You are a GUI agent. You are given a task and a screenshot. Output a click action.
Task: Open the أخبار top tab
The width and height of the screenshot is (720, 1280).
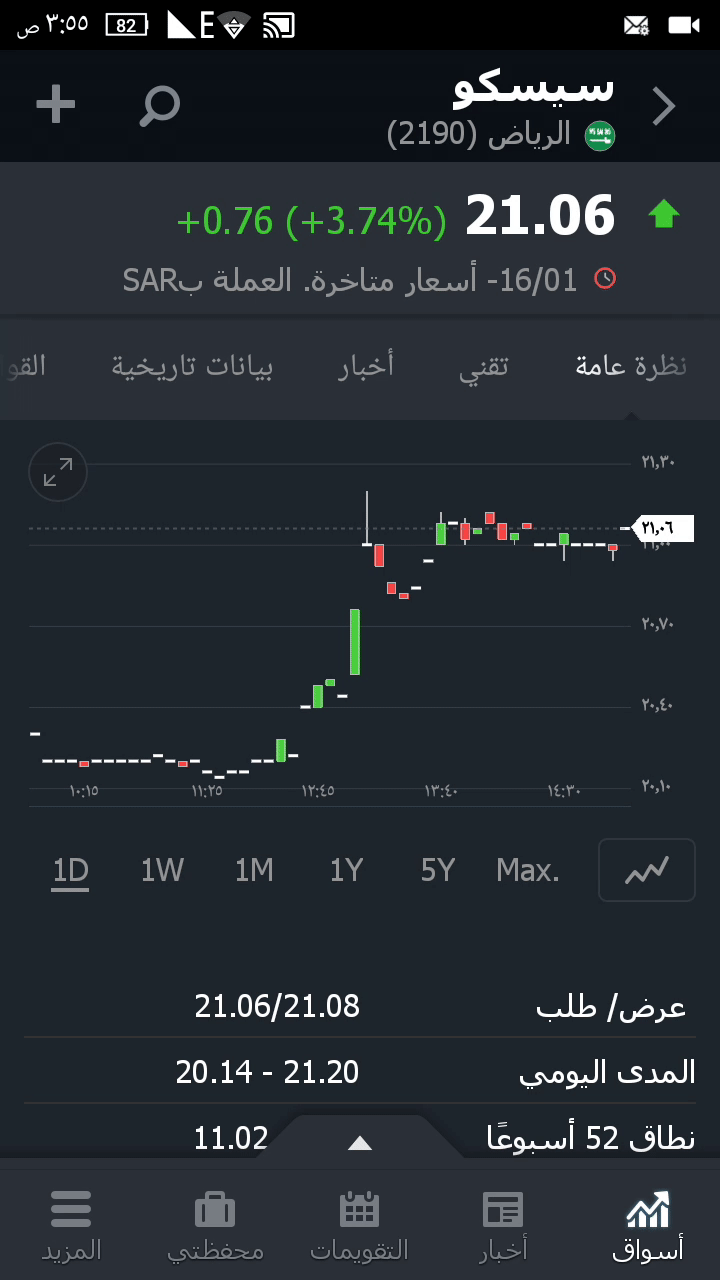click(x=366, y=367)
